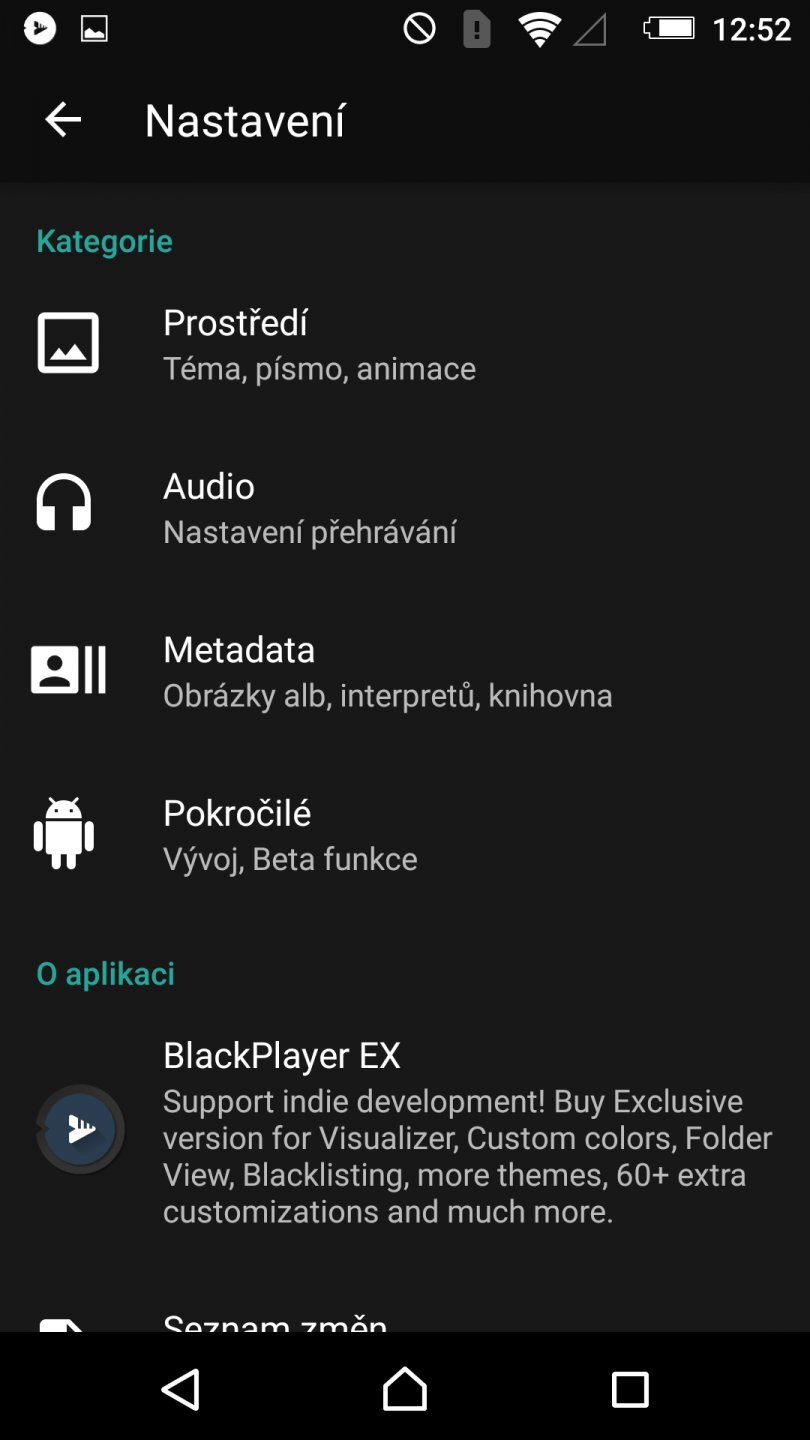Tap the BlackPlayer EX upgrade description text
The height and width of the screenshot is (1440, 810).
pos(450,1155)
